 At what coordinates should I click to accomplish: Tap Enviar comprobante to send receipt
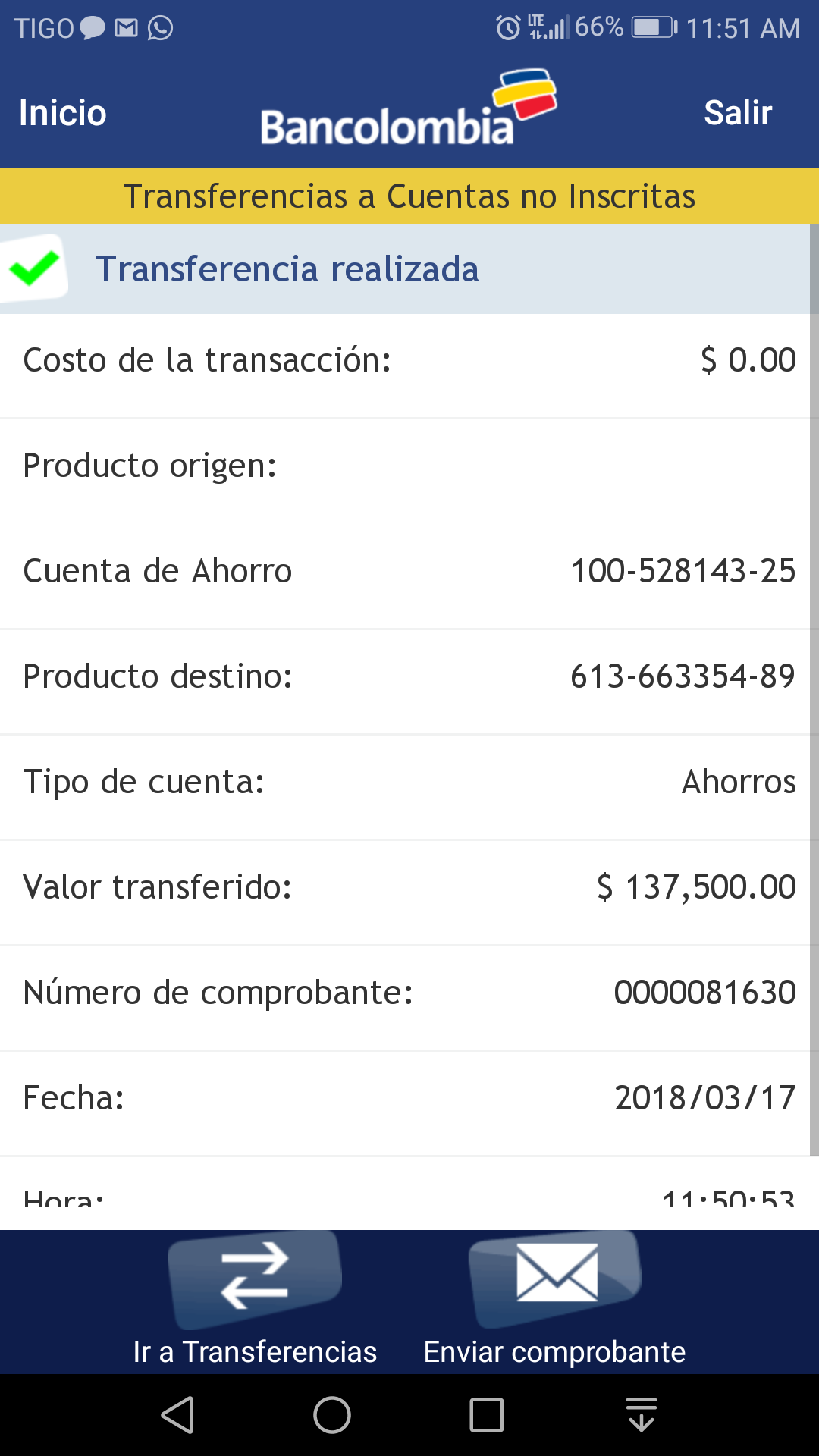click(x=555, y=1301)
